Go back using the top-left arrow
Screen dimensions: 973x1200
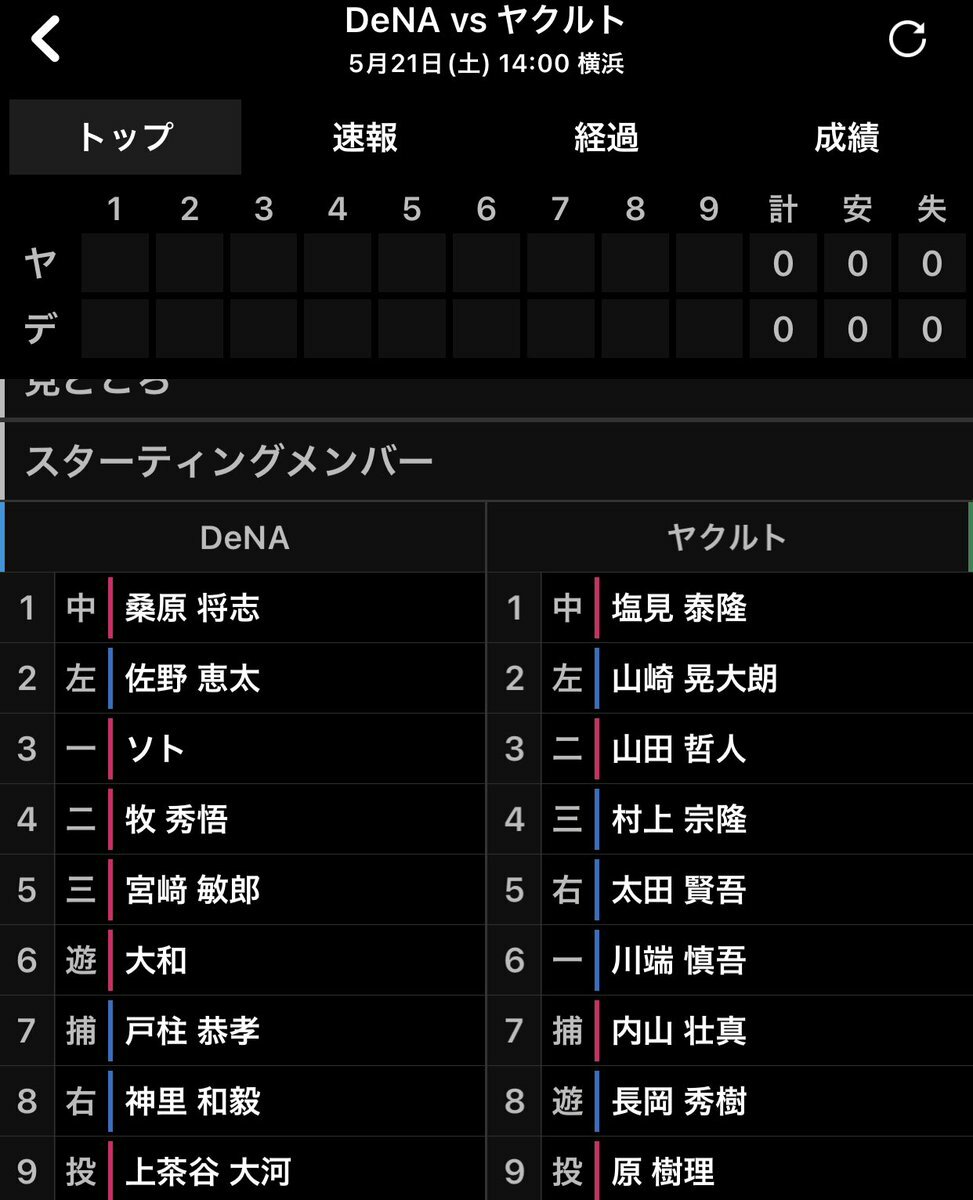pyautogui.click(x=46, y=41)
